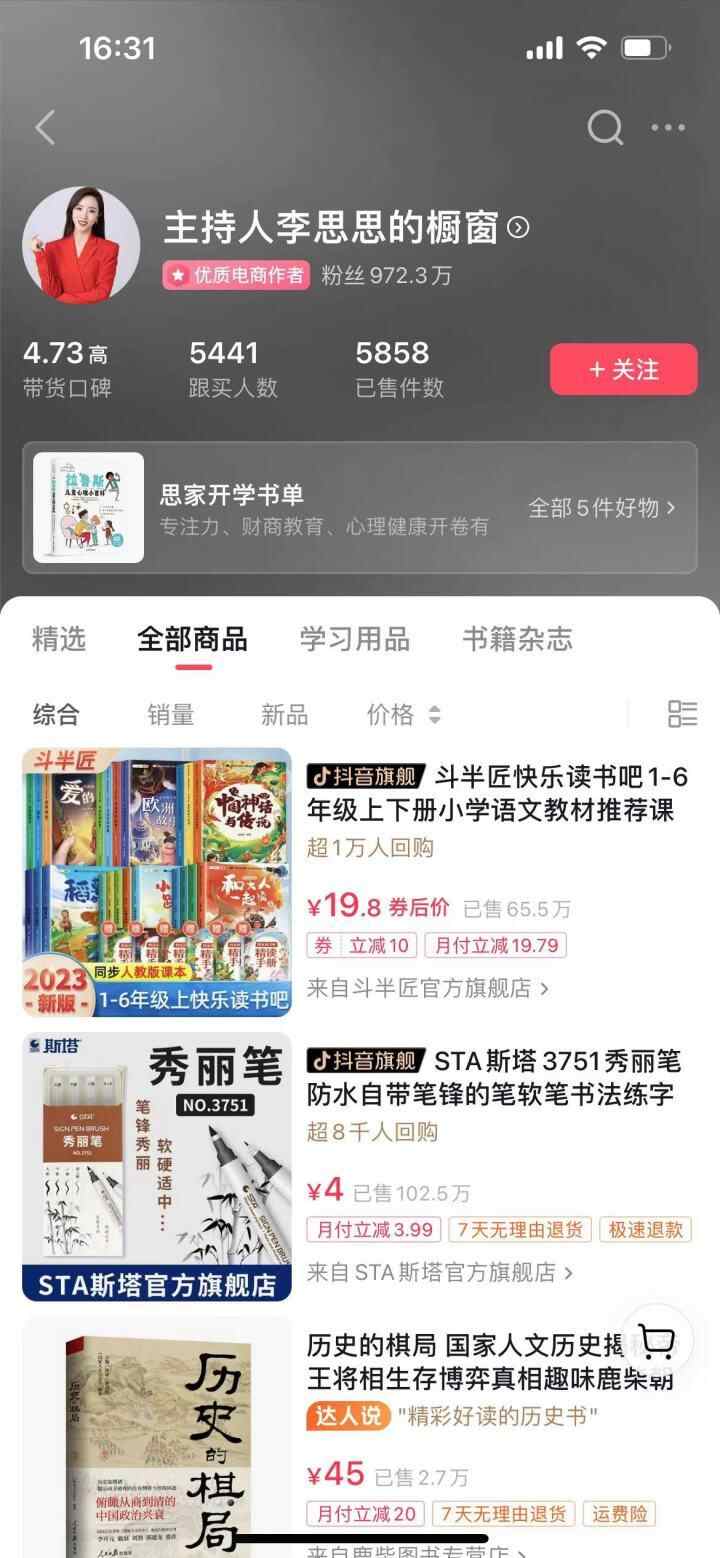720x1558 pixels.
Task: Open the 斗半匠快乐读书吧 product
Action: pyautogui.click(x=496, y=792)
